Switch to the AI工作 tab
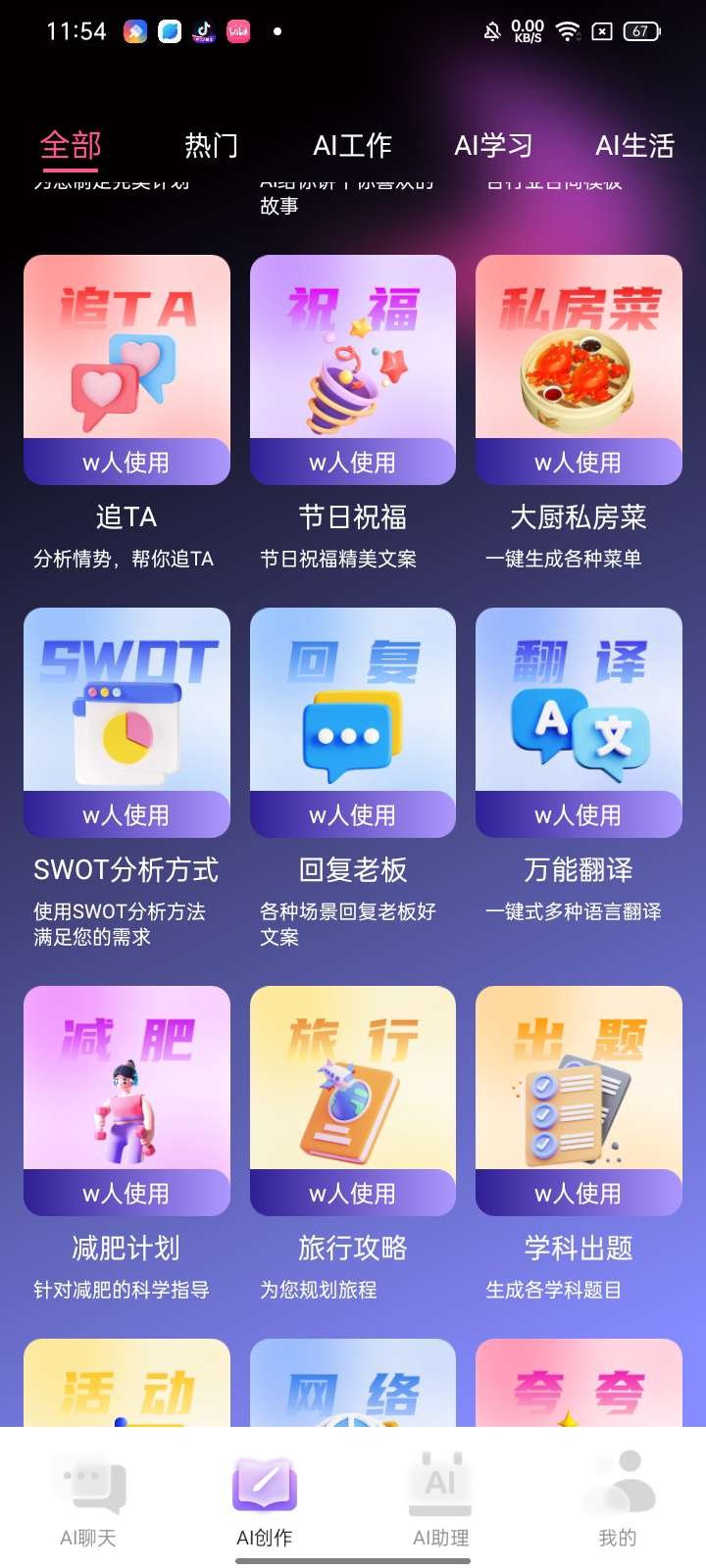The height and width of the screenshot is (1568, 706). pyautogui.click(x=352, y=146)
